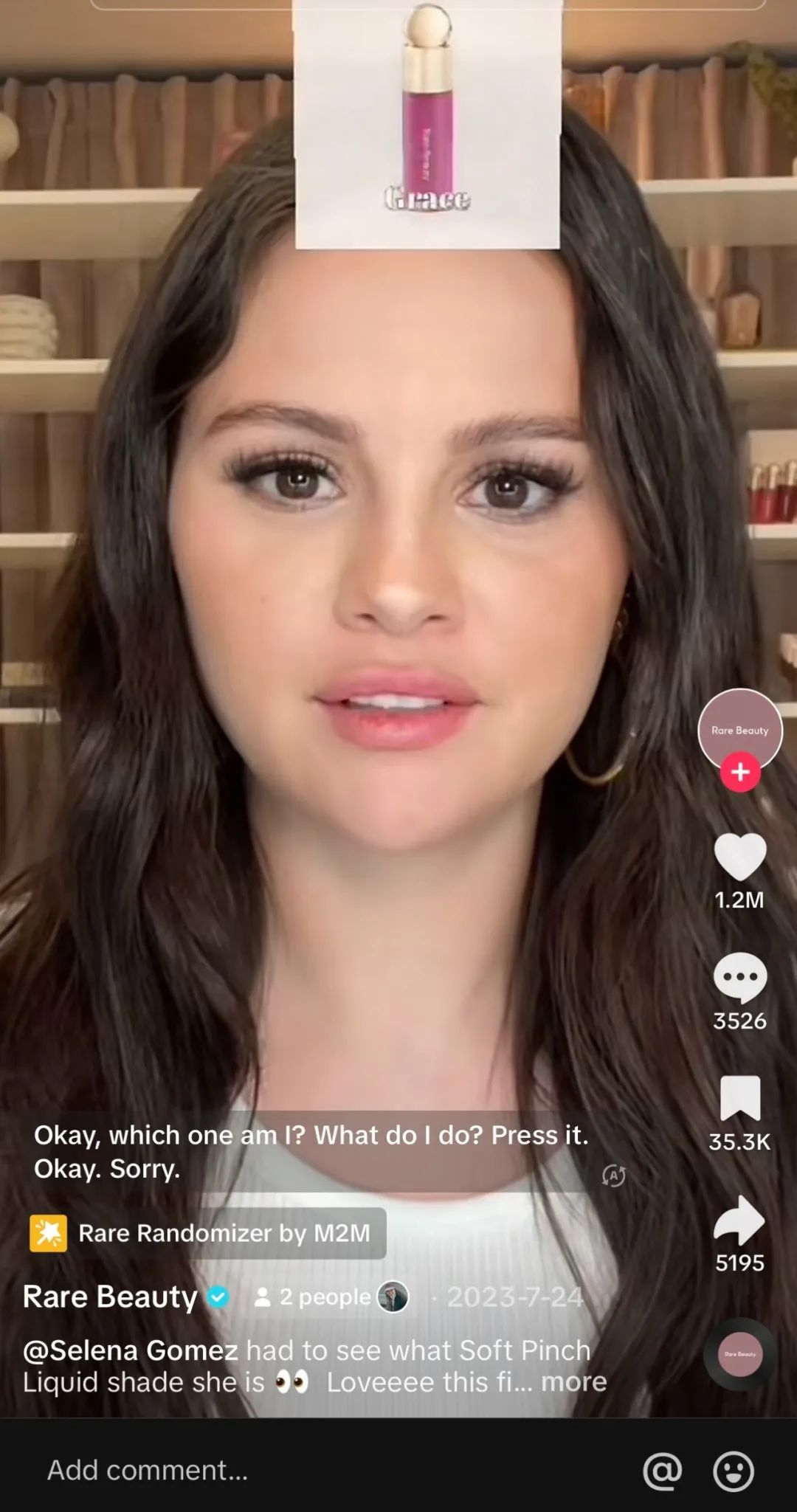The width and height of the screenshot is (797, 1512).
Task: Like this video with the heart
Action: pos(739,857)
